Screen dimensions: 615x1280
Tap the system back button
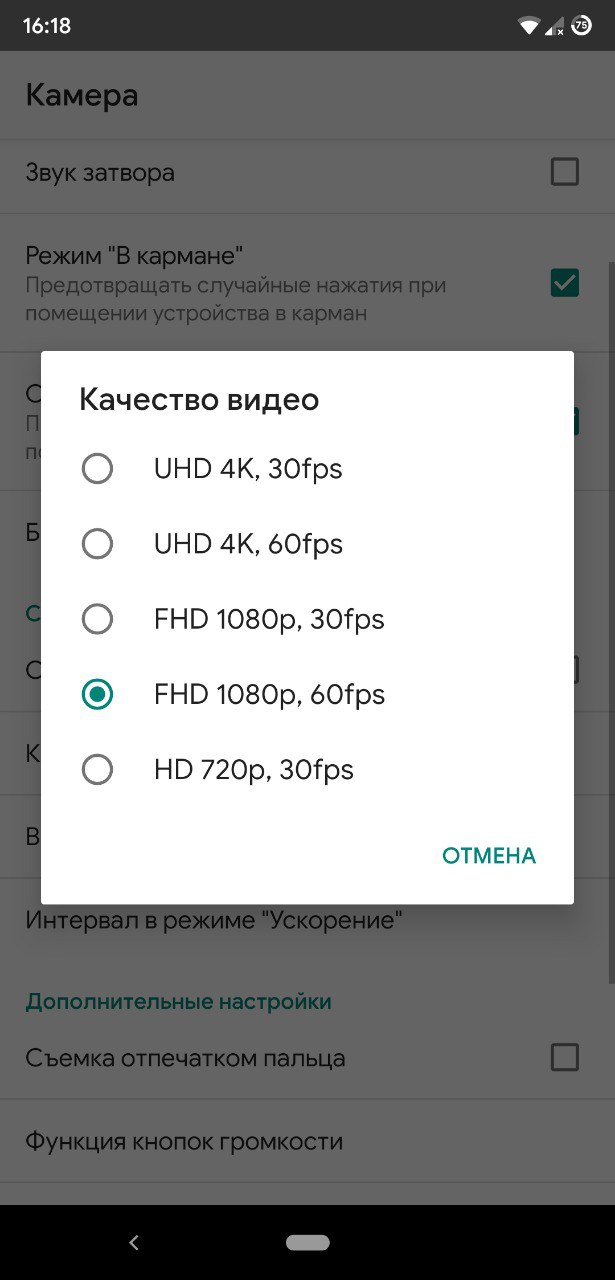pyautogui.click(x=134, y=1242)
